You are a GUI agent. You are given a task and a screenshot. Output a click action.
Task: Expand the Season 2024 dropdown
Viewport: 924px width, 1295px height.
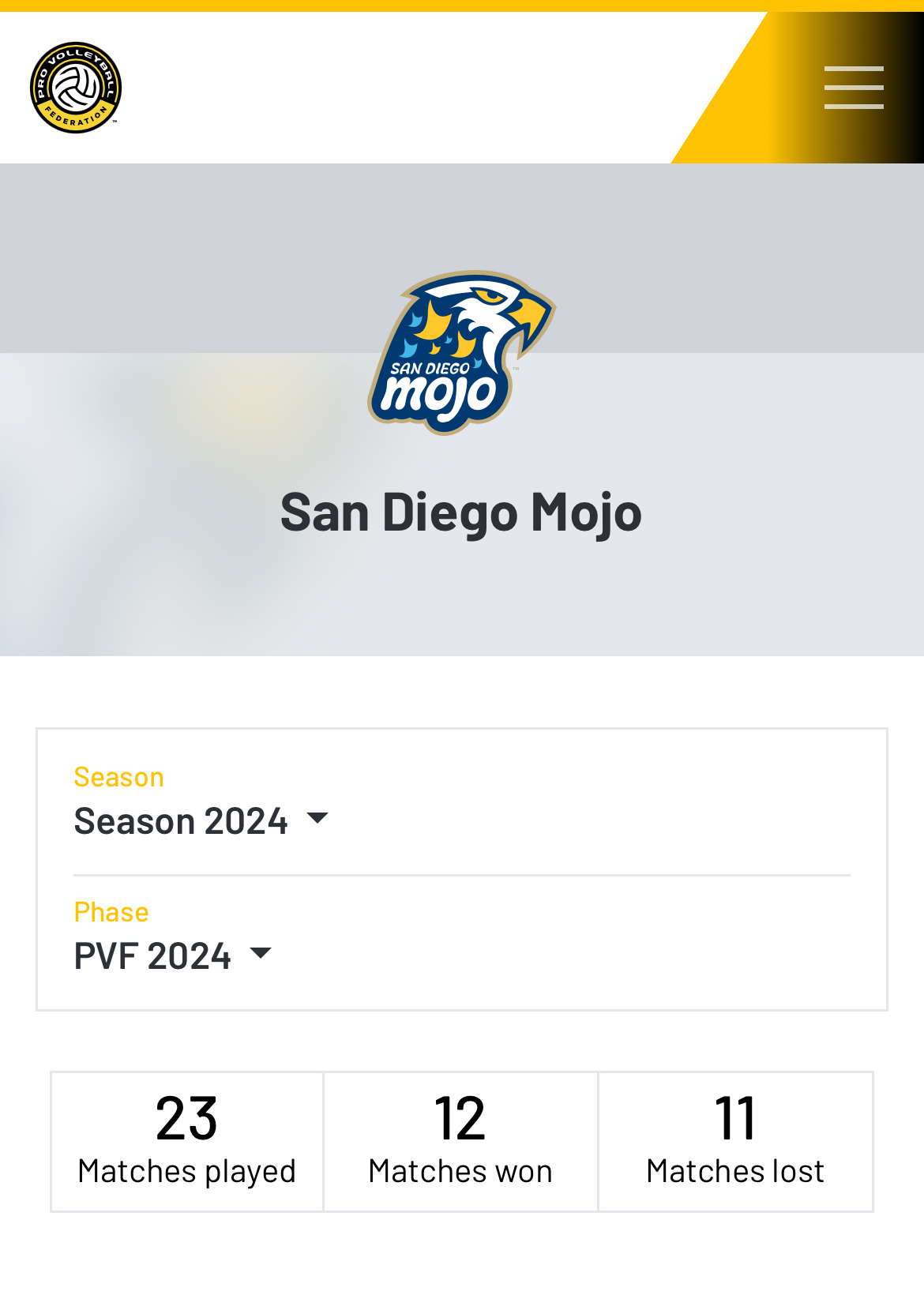pos(201,820)
